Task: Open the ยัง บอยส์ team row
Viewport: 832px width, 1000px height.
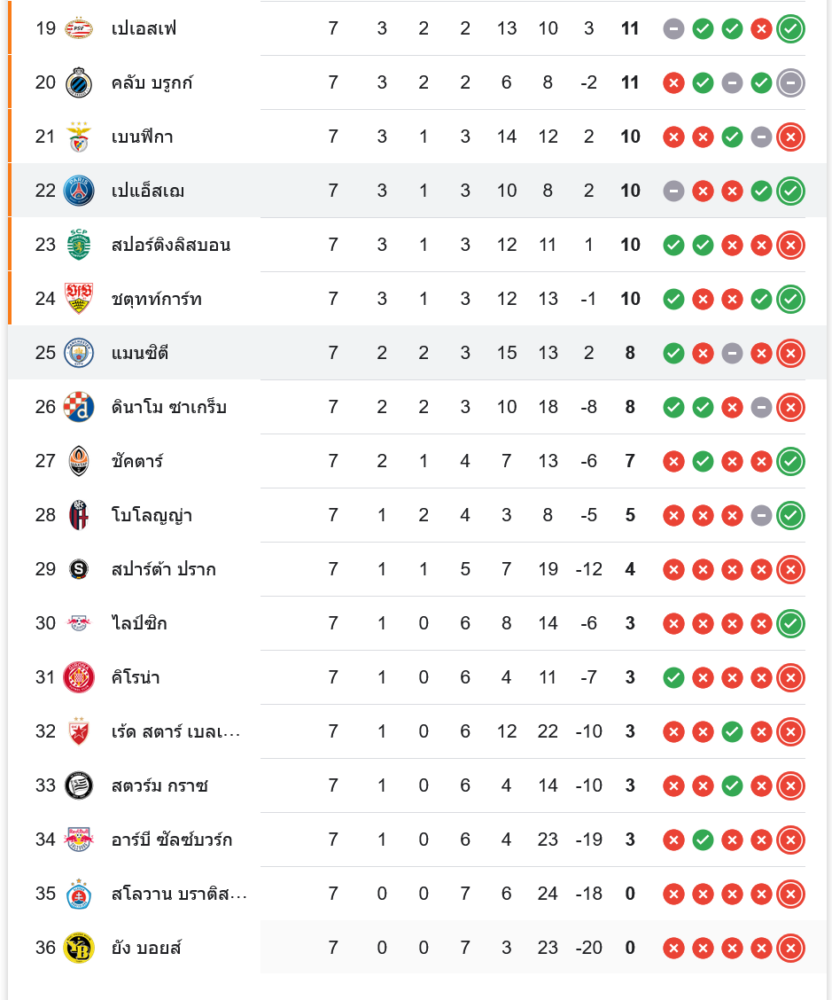Action: [146, 947]
